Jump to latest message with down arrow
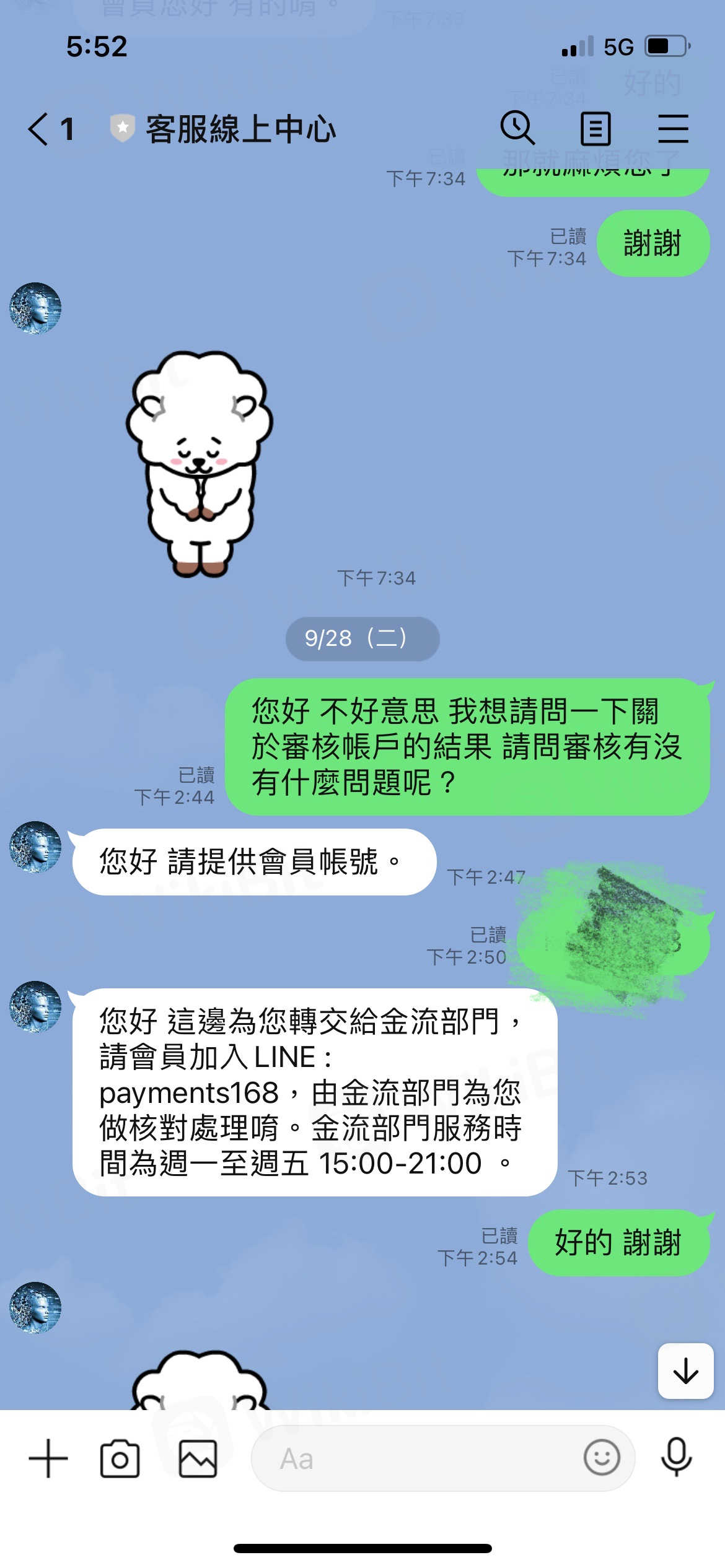The height and width of the screenshot is (1568, 725). (x=685, y=1370)
